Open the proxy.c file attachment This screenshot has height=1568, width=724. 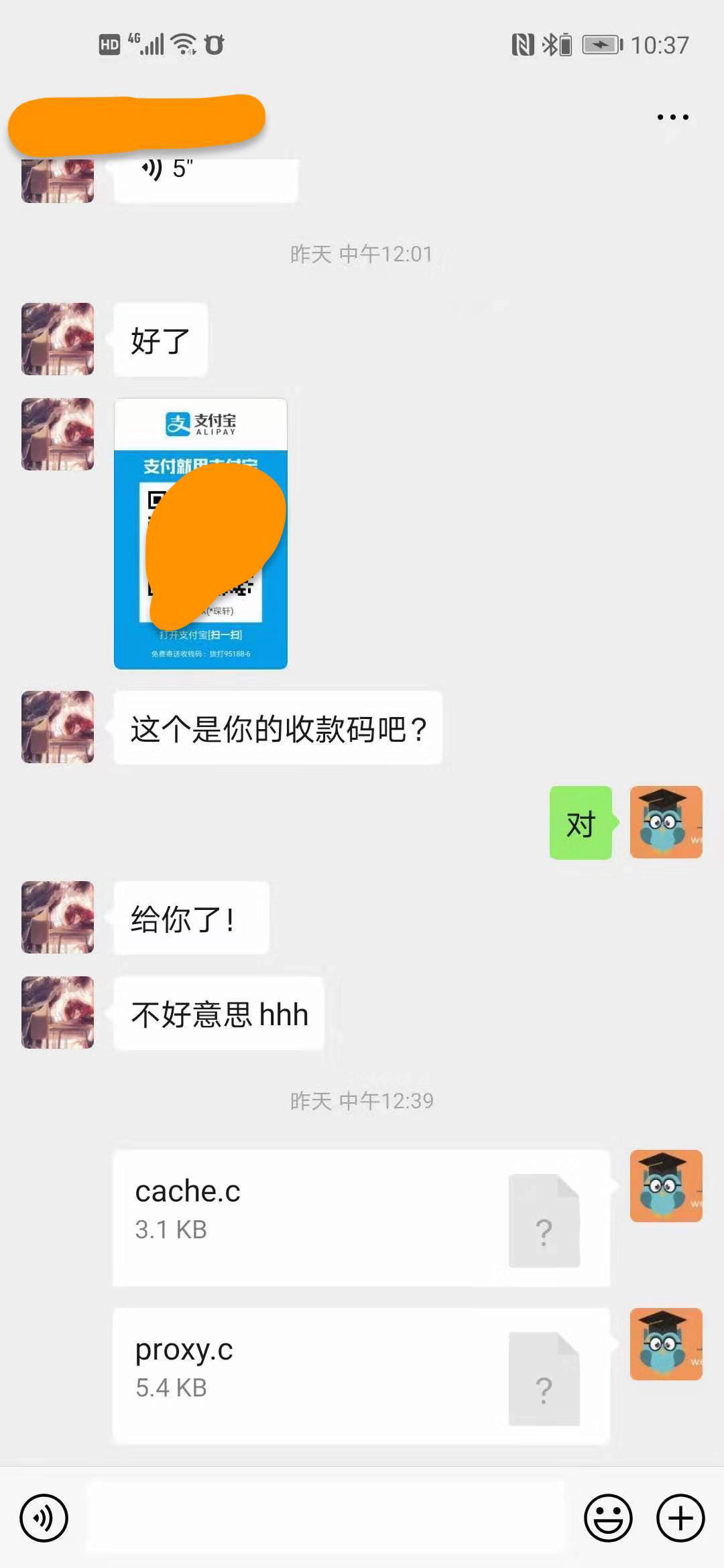(361, 1375)
